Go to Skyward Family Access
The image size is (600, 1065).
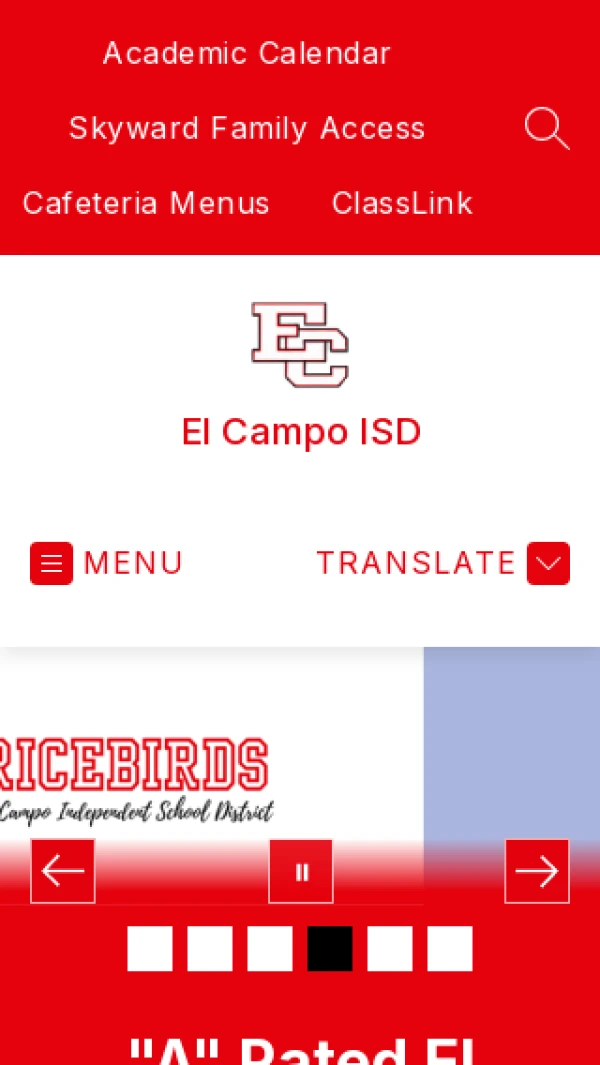coord(247,129)
